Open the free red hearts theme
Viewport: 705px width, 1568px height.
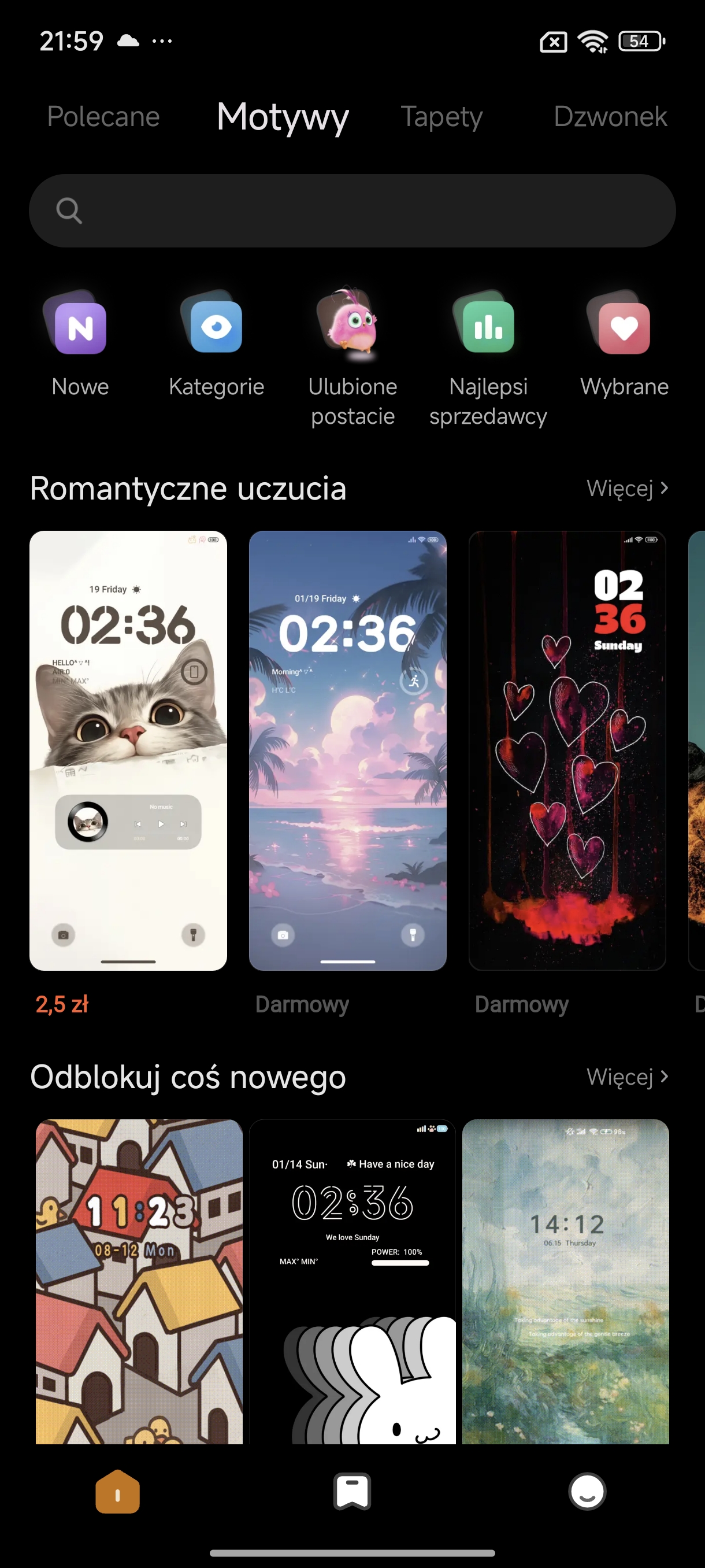pos(567,750)
